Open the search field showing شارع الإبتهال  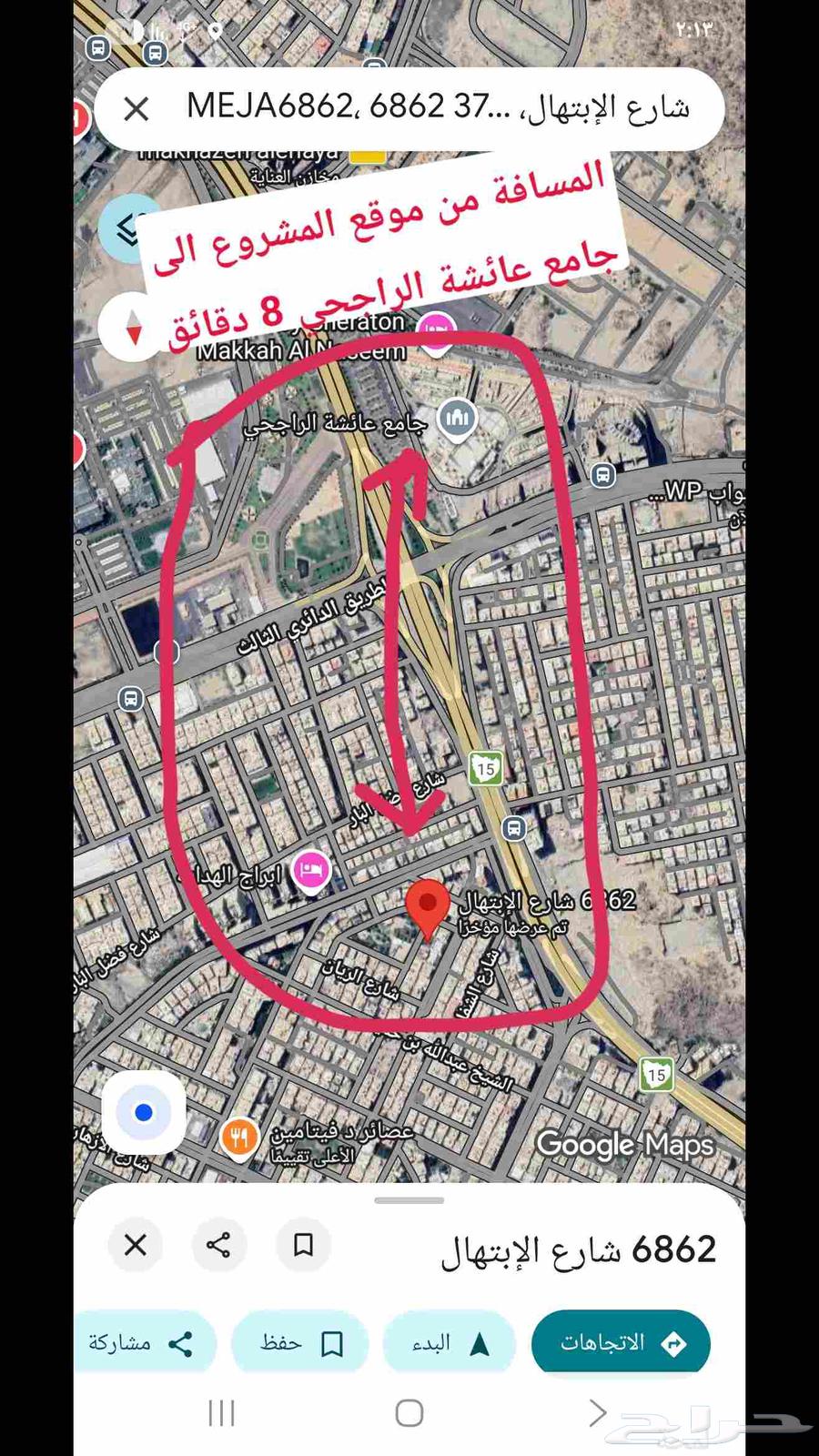pyautogui.click(x=437, y=108)
